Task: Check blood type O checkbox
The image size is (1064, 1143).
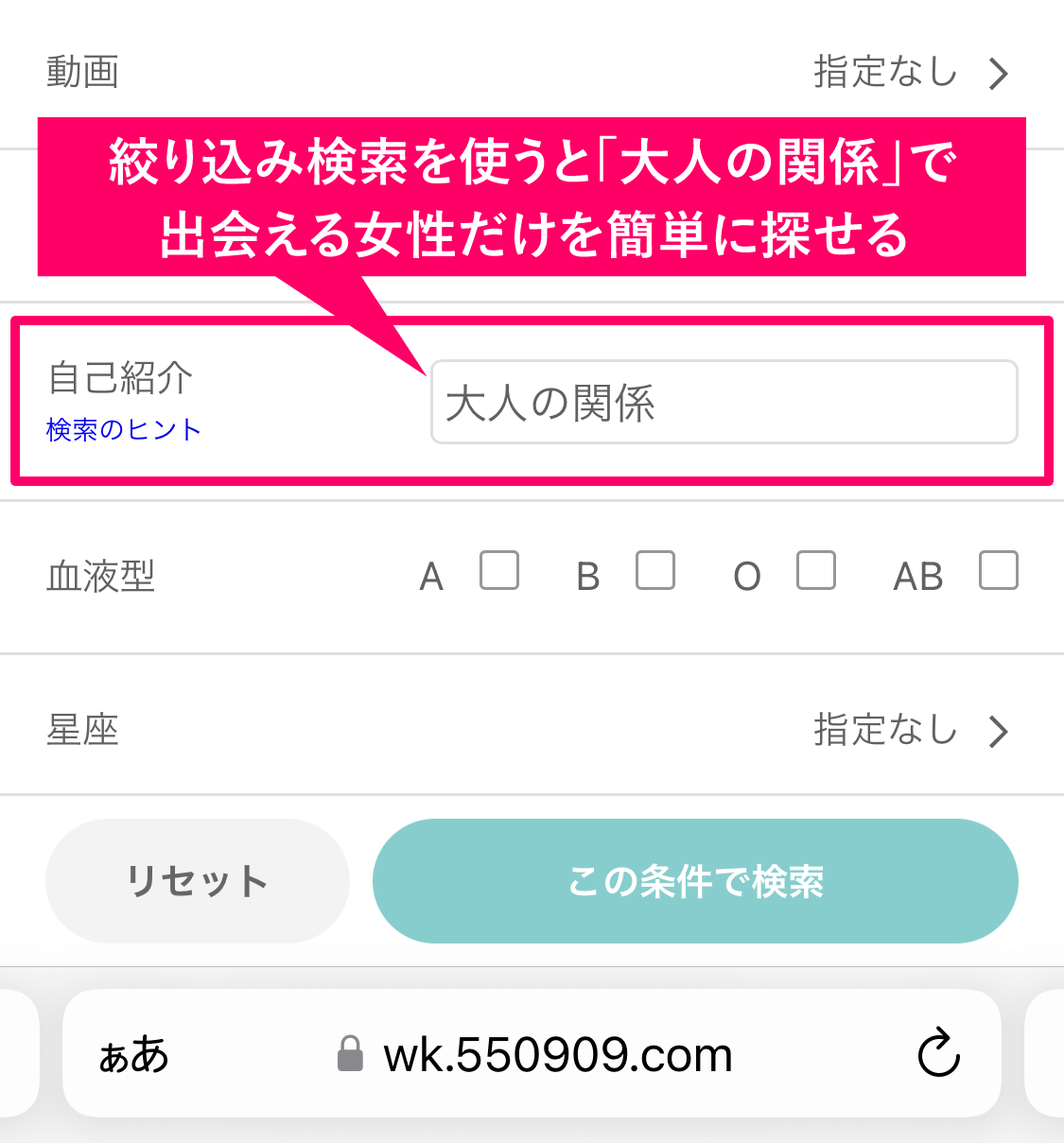Action: (x=816, y=571)
